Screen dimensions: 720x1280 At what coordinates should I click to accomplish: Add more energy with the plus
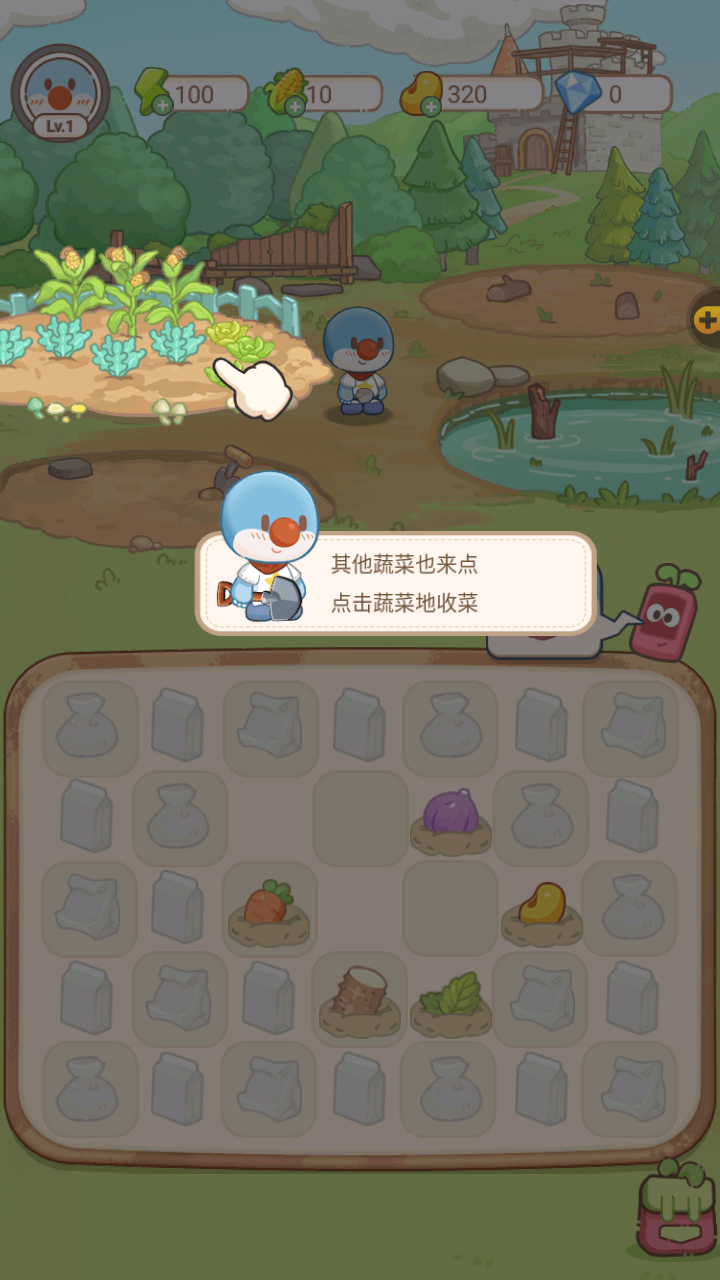162,106
